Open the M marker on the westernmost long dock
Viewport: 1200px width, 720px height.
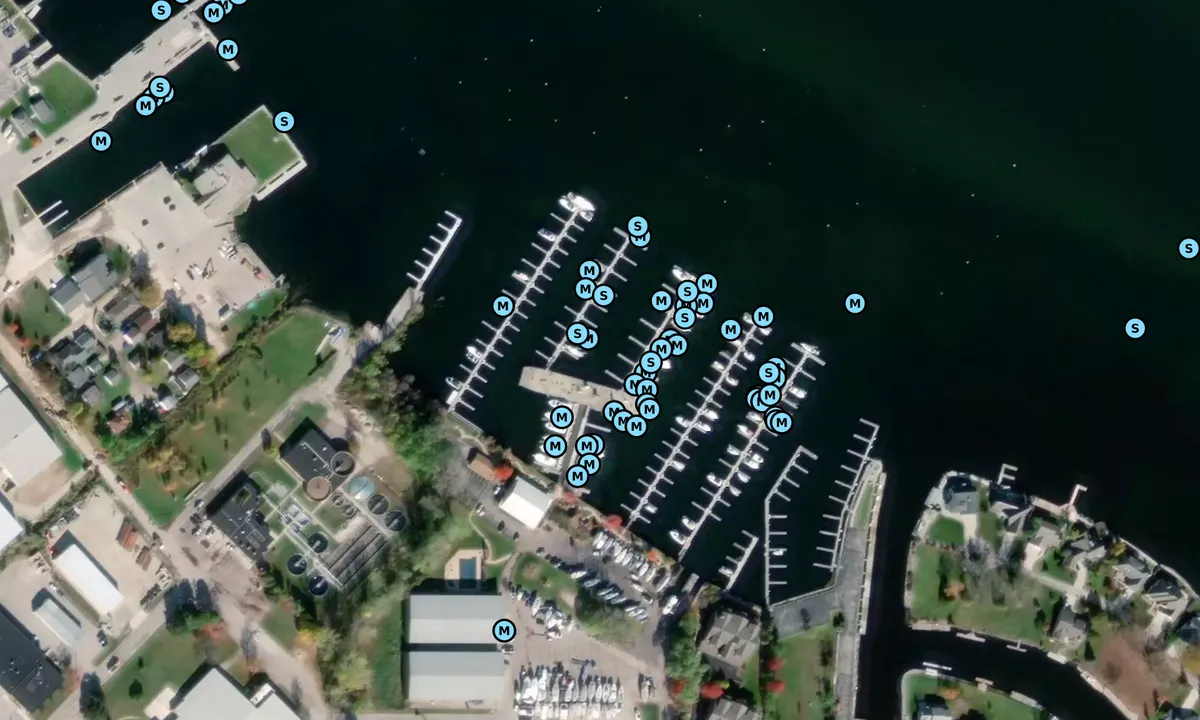point(503,305)
